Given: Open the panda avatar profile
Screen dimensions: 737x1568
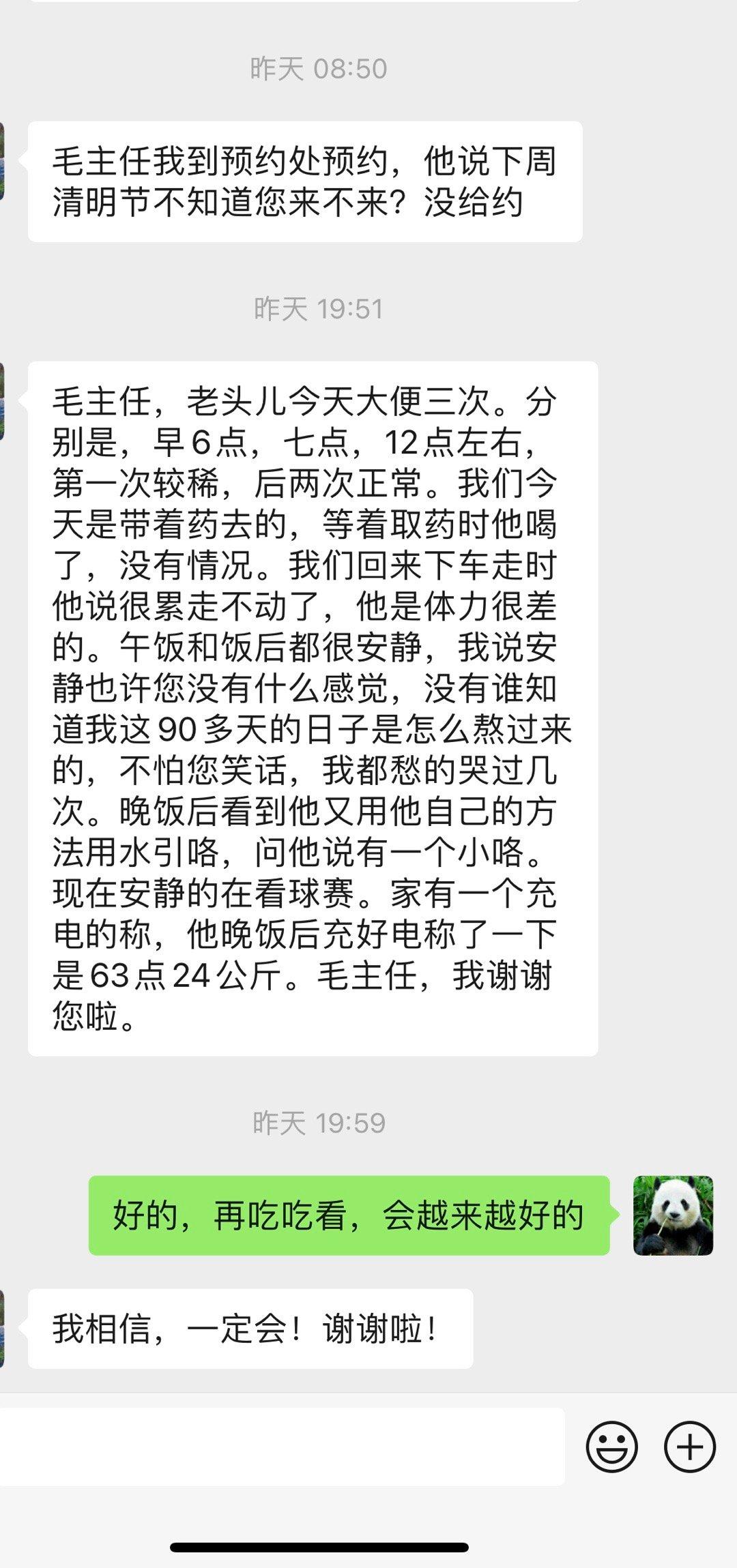Looking at the screenshot, I should 673,1215.
